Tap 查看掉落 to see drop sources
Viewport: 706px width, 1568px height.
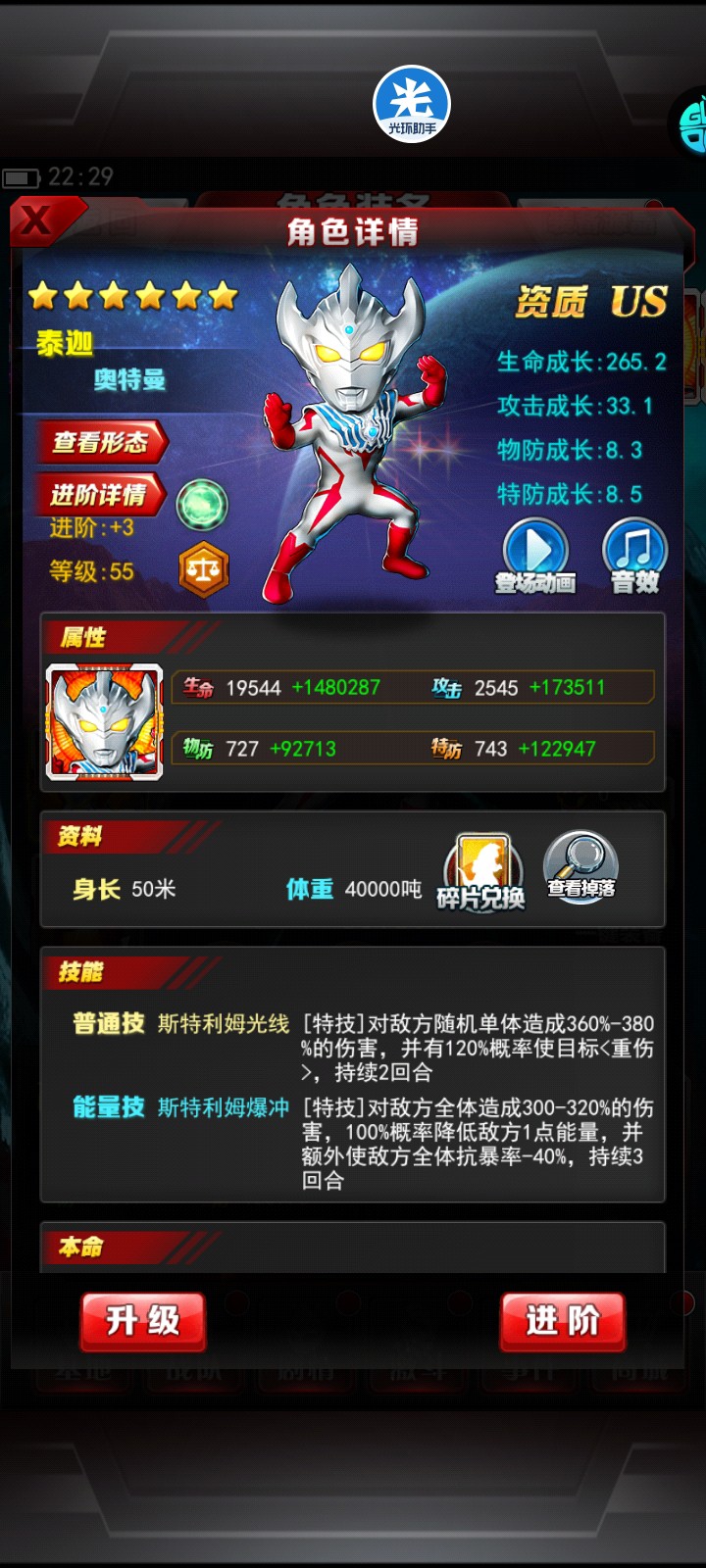[581, 866]
